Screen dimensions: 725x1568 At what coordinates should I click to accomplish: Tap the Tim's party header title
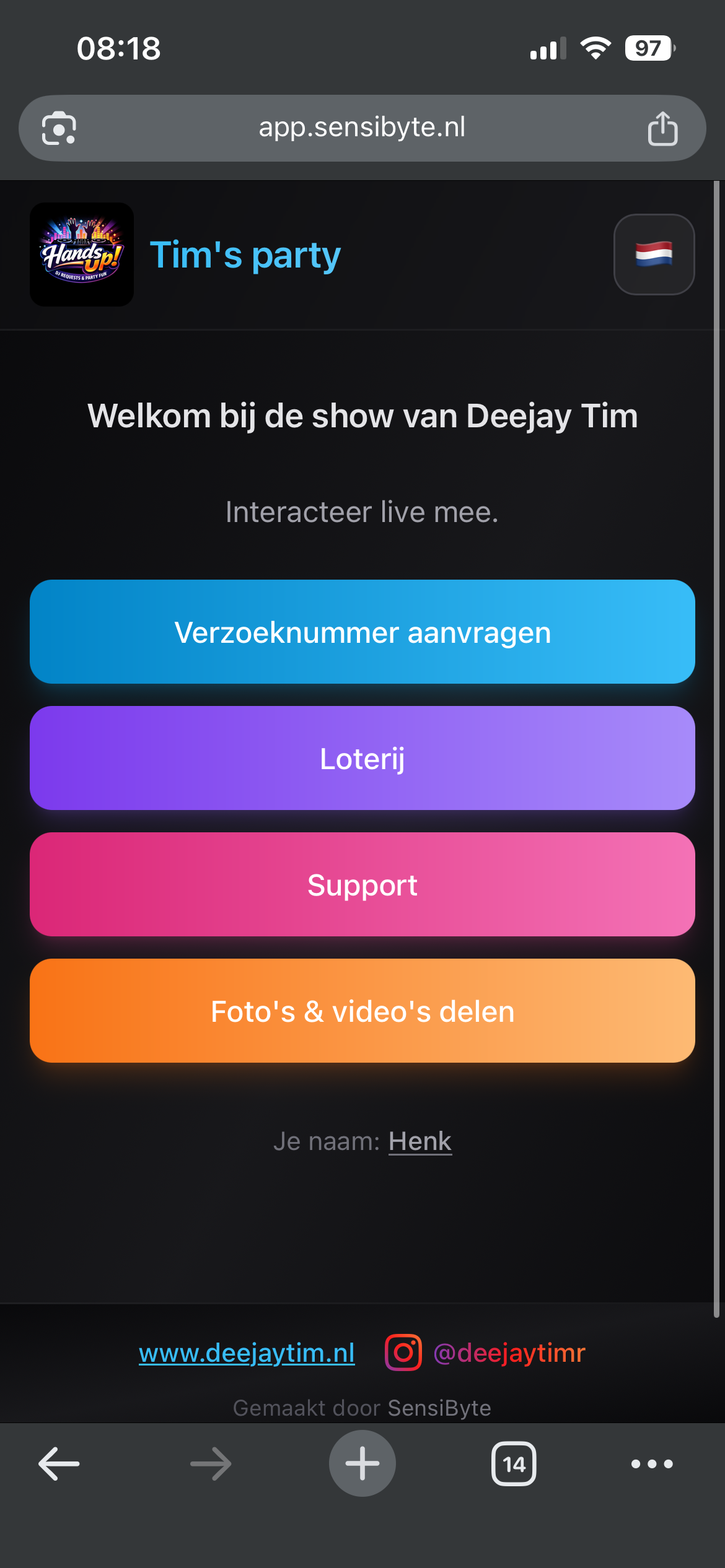[x=245, y=255]
